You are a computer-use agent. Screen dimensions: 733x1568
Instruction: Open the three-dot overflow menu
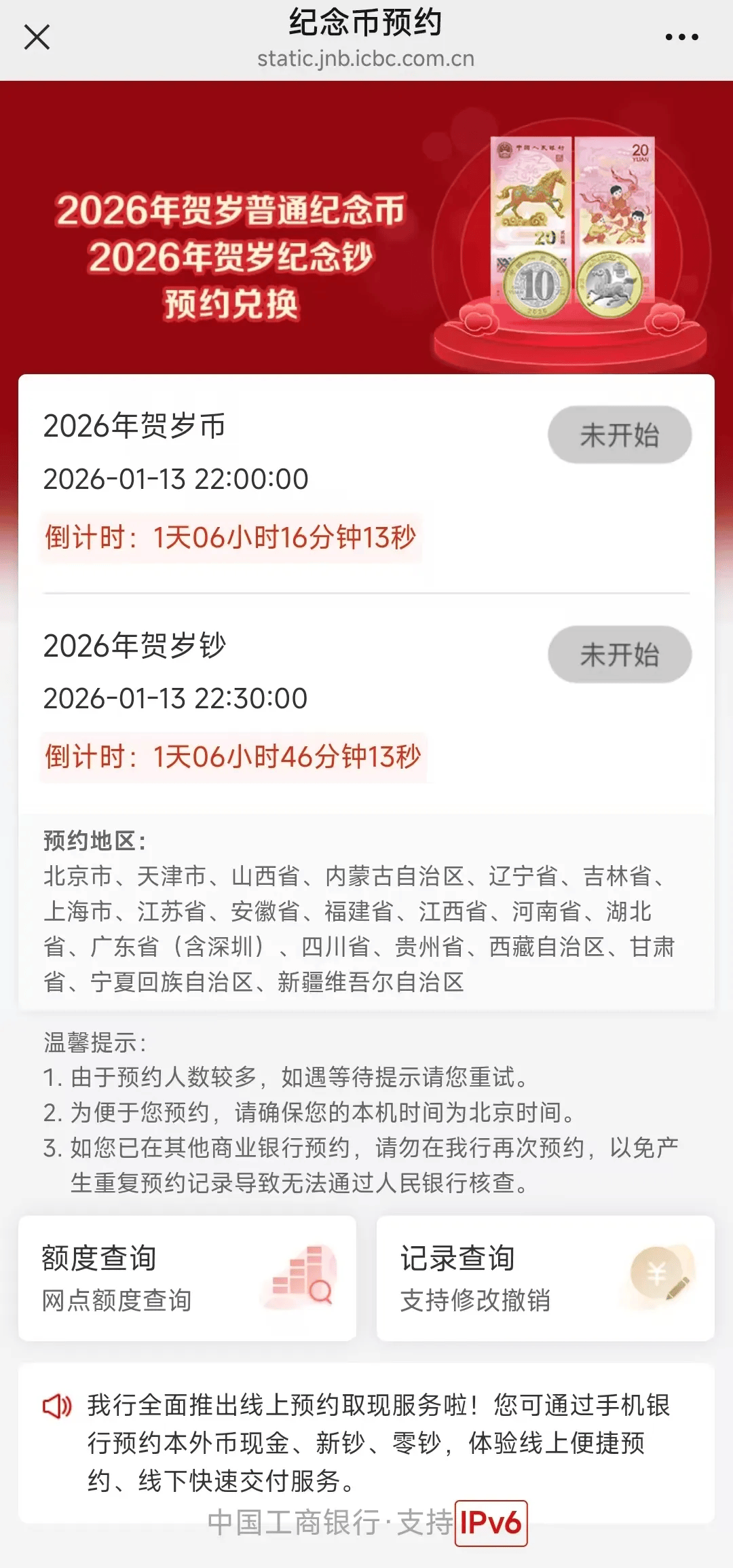681,37
